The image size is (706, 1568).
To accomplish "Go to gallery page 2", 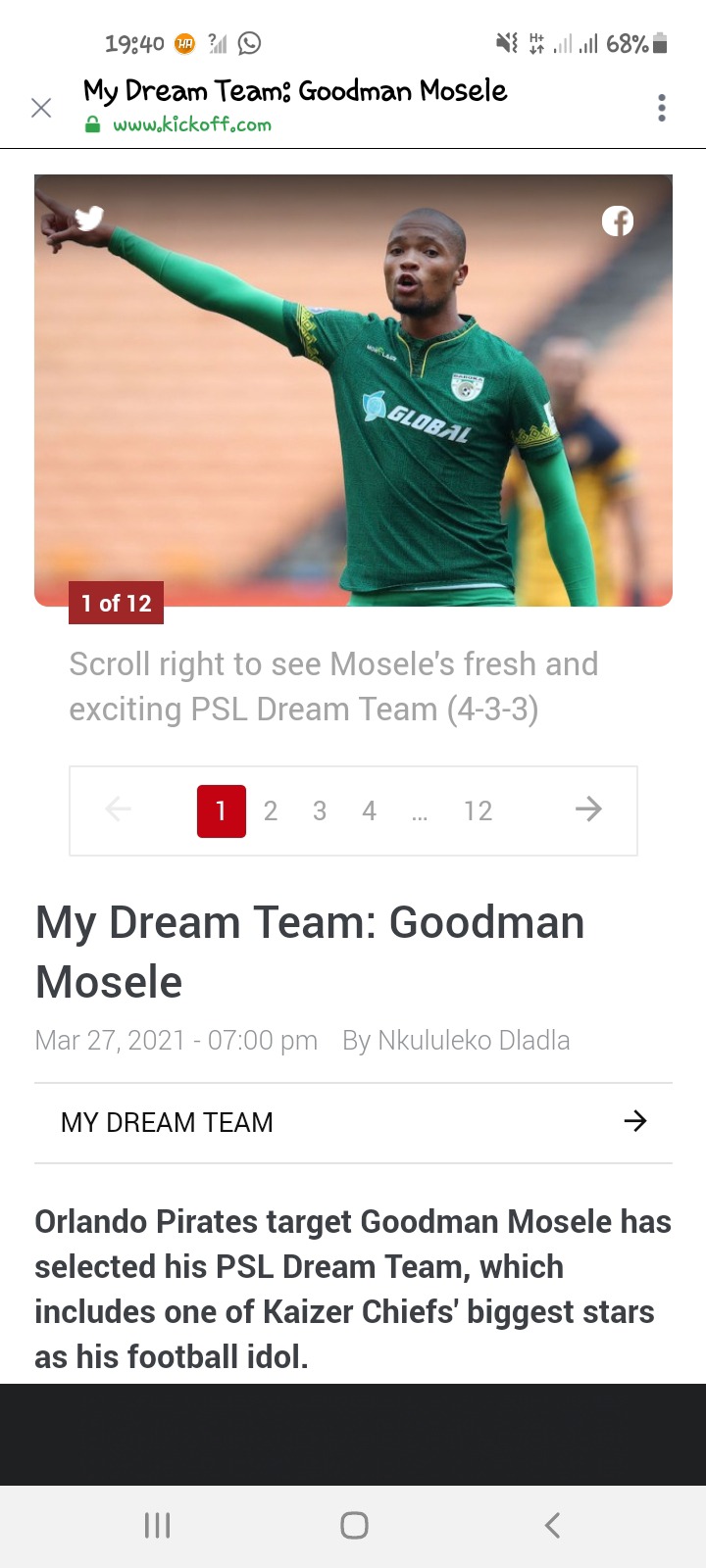I will [271, 811].
